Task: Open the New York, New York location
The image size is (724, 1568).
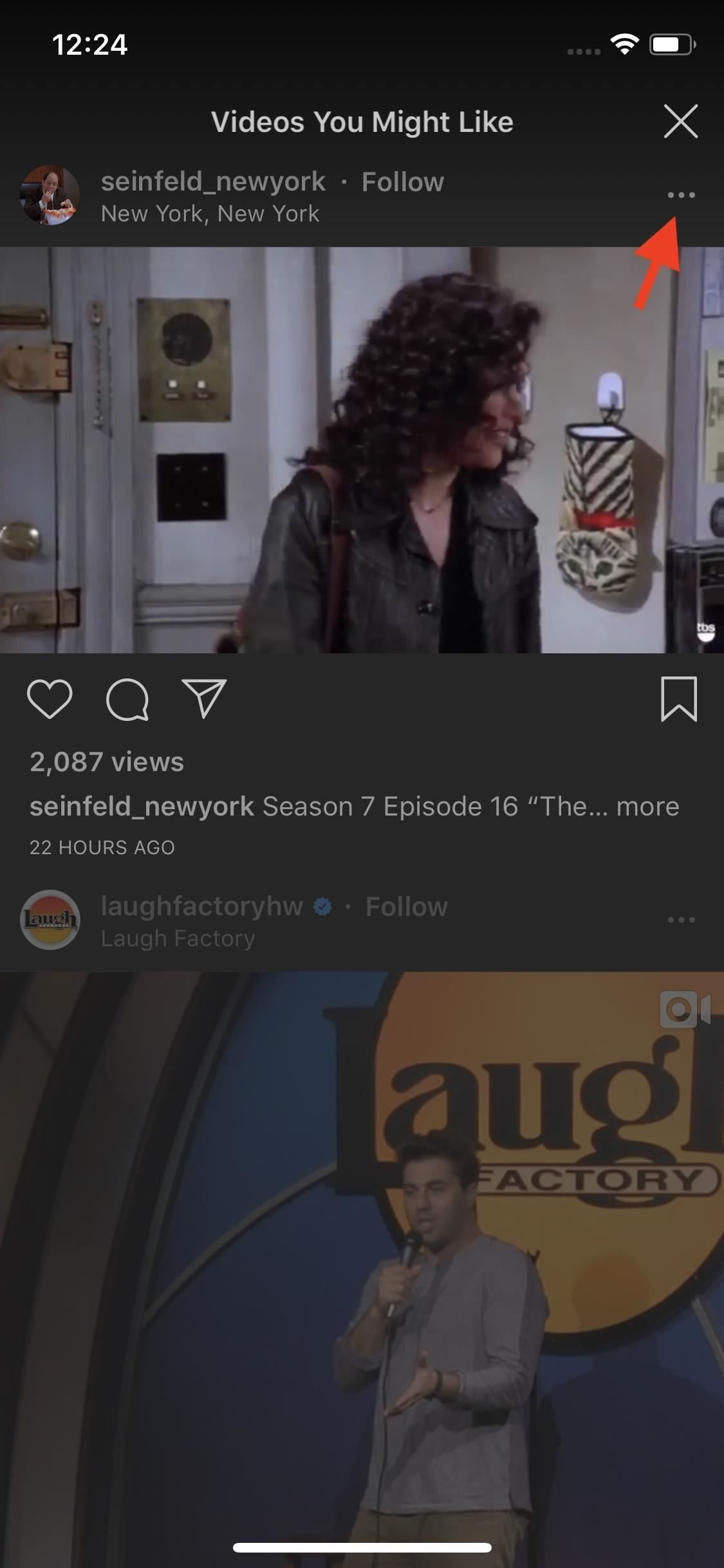Action: [210, 214]
